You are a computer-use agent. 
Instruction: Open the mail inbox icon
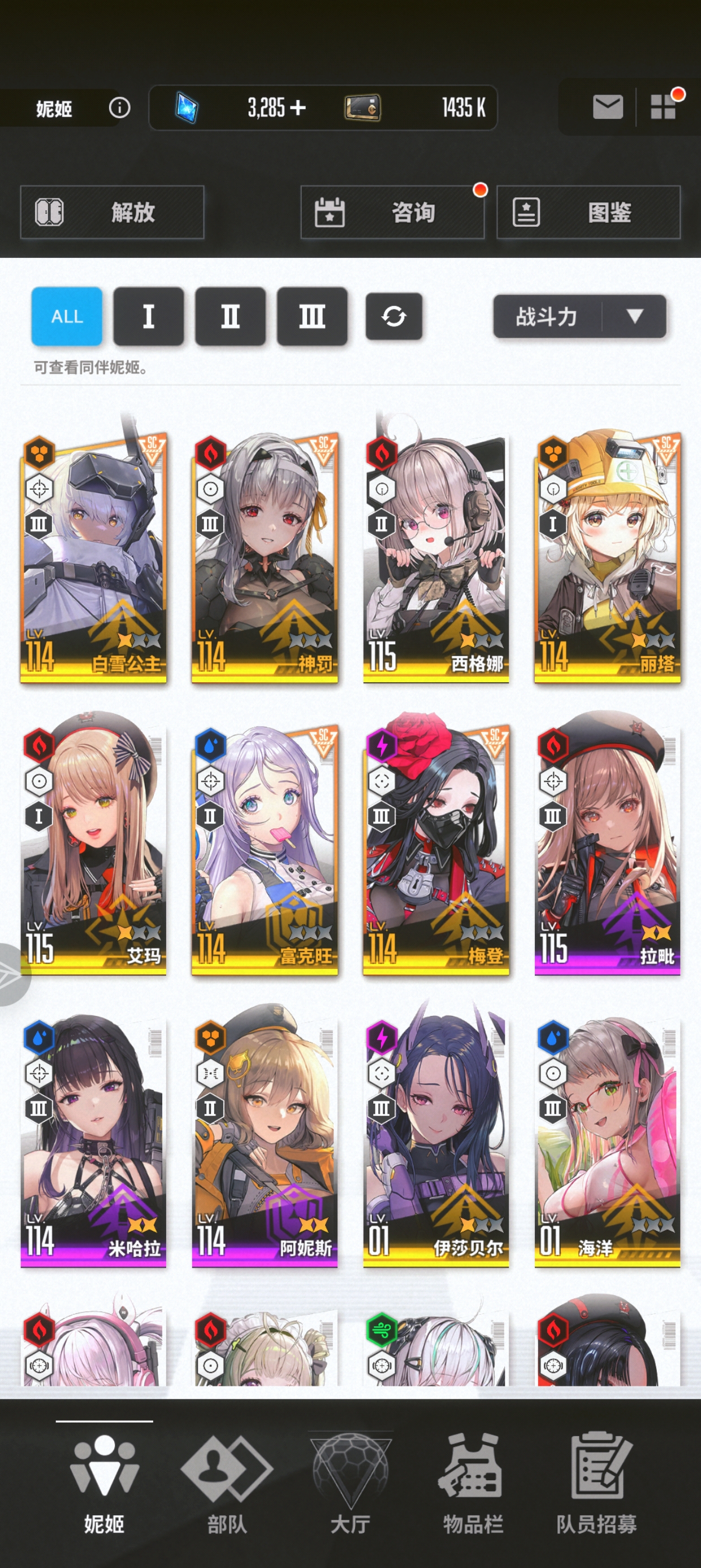coord(607,107)
